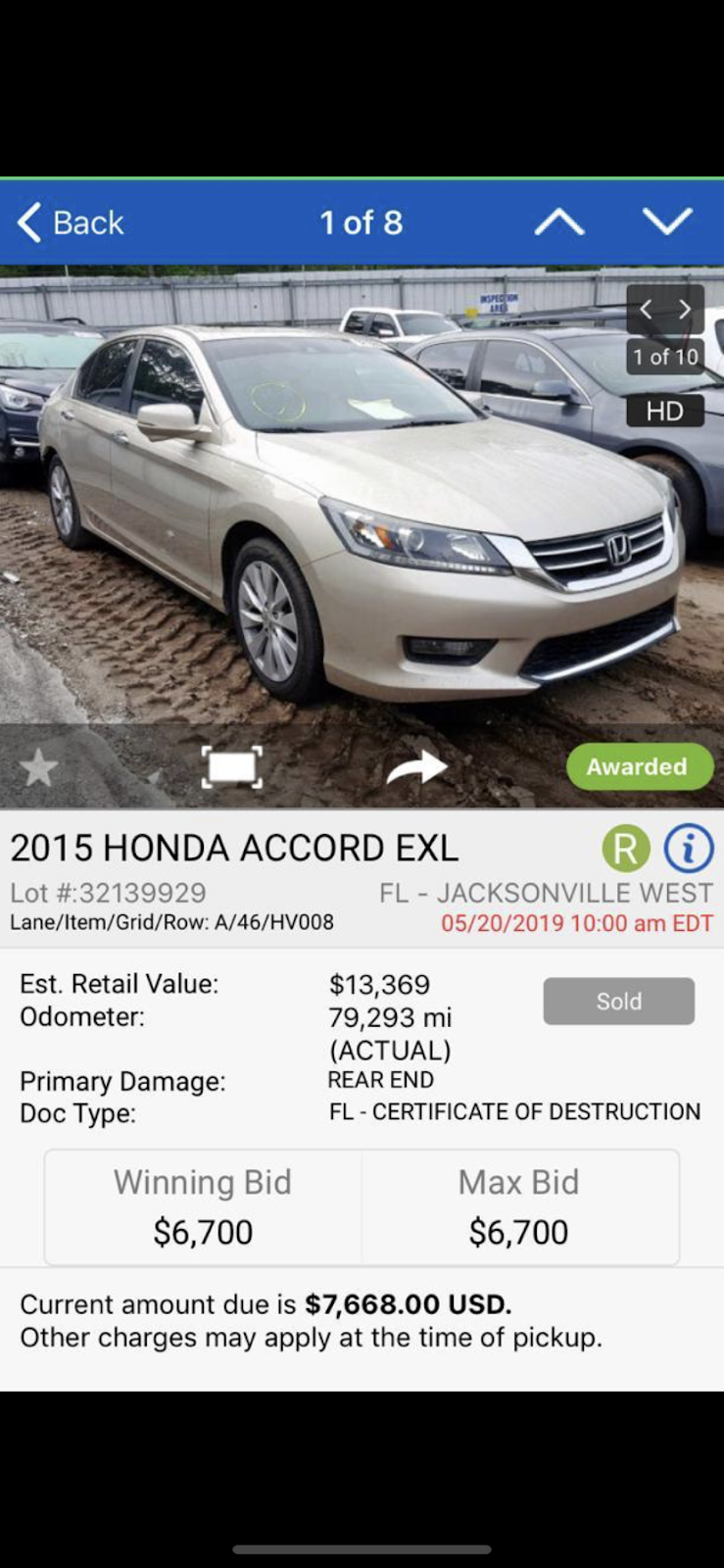Screen dimensions: 724x1568
Task: Open the lot information icon
Action: (689, 849)
